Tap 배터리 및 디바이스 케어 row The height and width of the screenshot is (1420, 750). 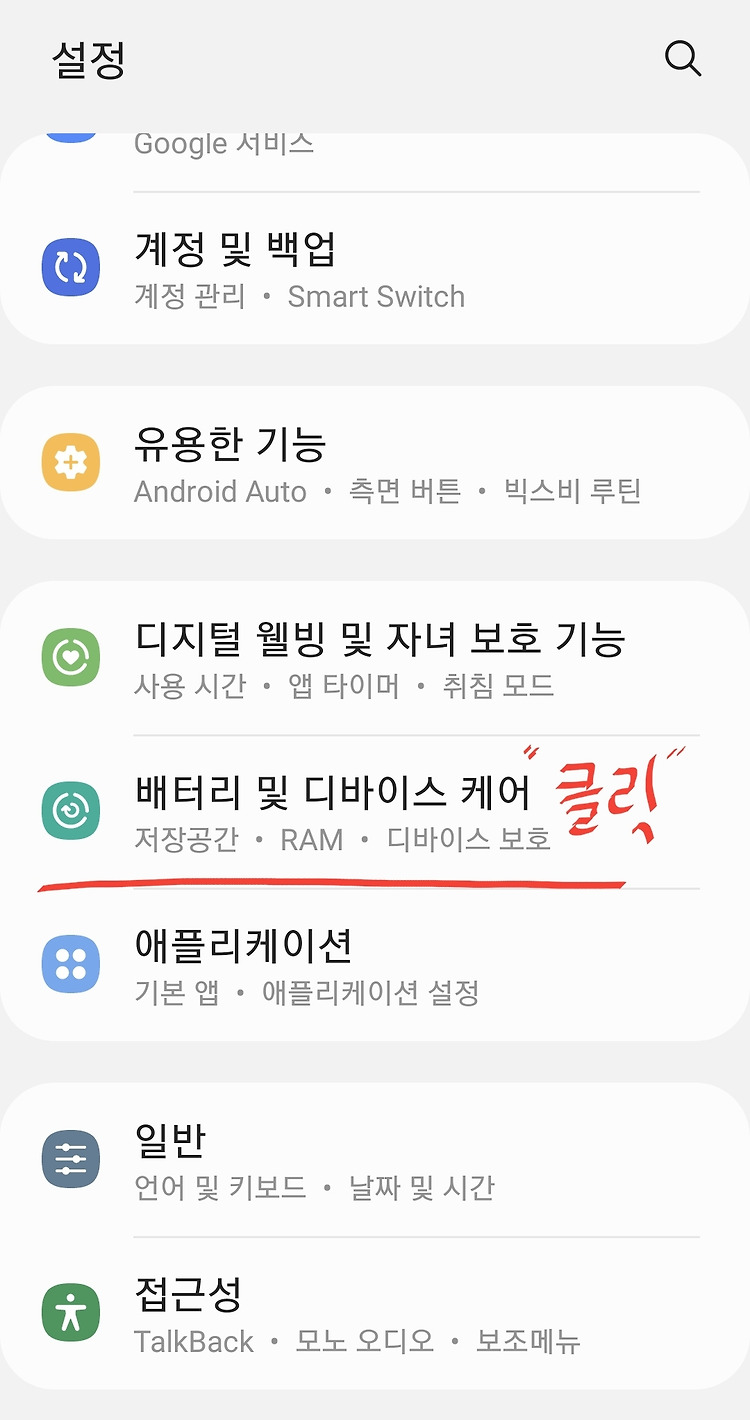click(x=375, y=811)
